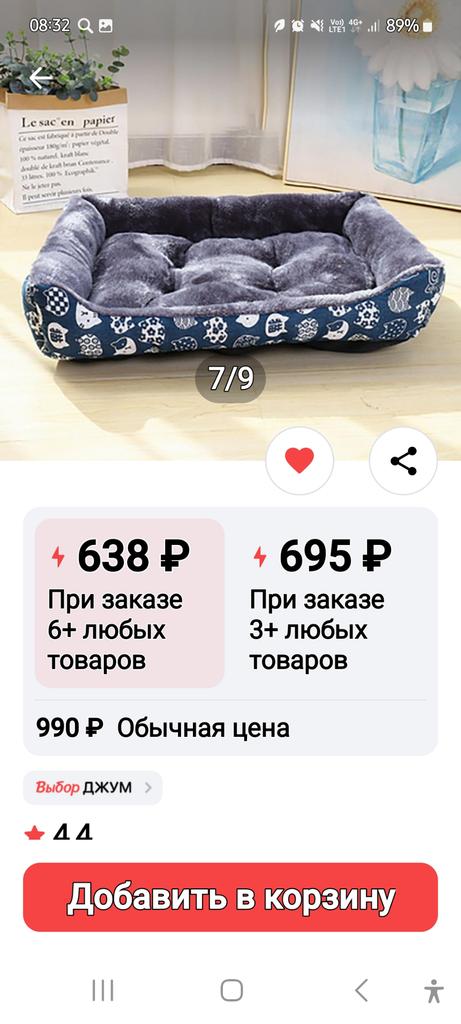Open the Выбор ДЖУМ badge
The width and height of the screenshot is (461, 1024).
tap(93, 788)
